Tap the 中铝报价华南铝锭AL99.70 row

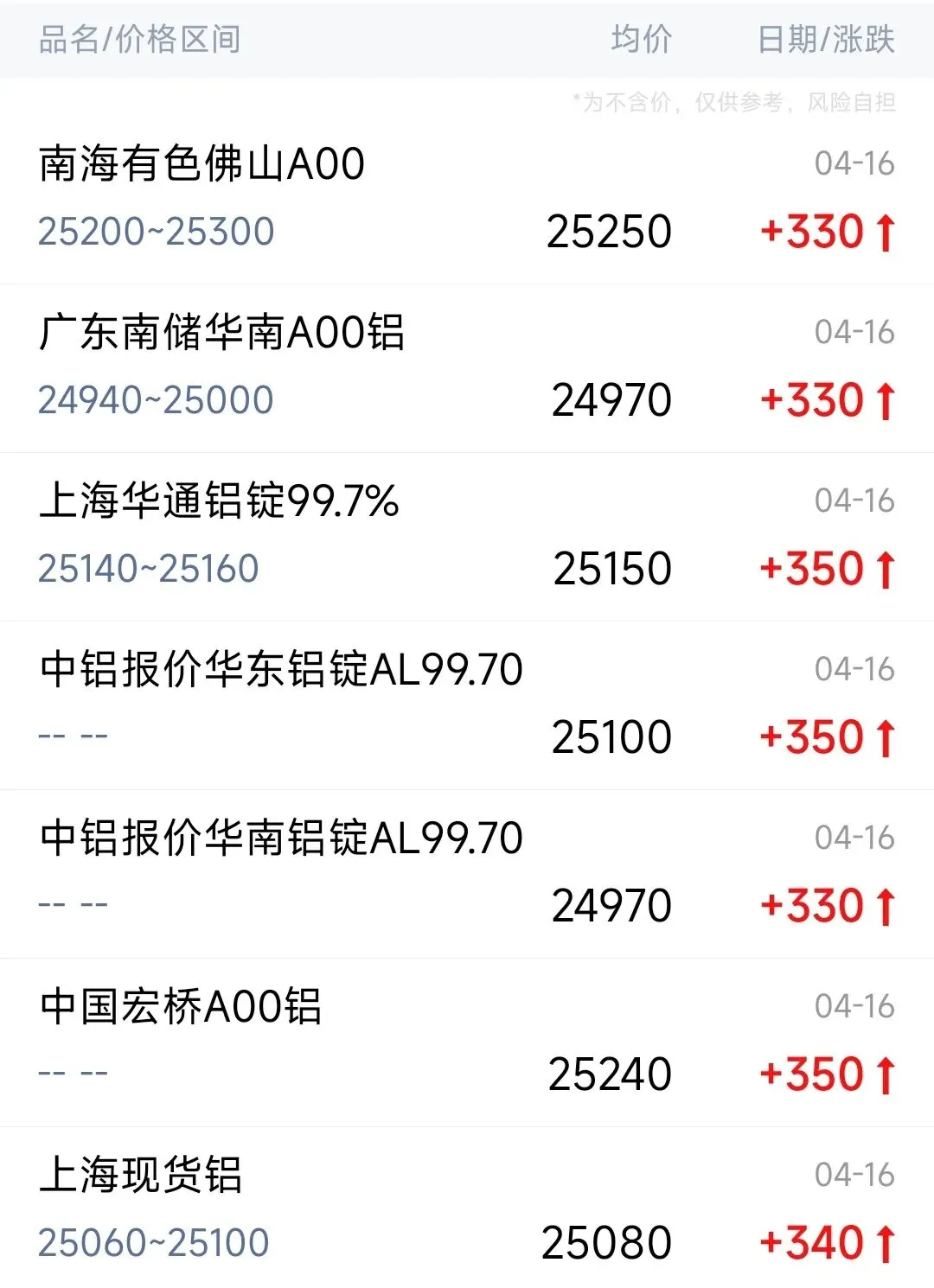[x=467, y=871]
